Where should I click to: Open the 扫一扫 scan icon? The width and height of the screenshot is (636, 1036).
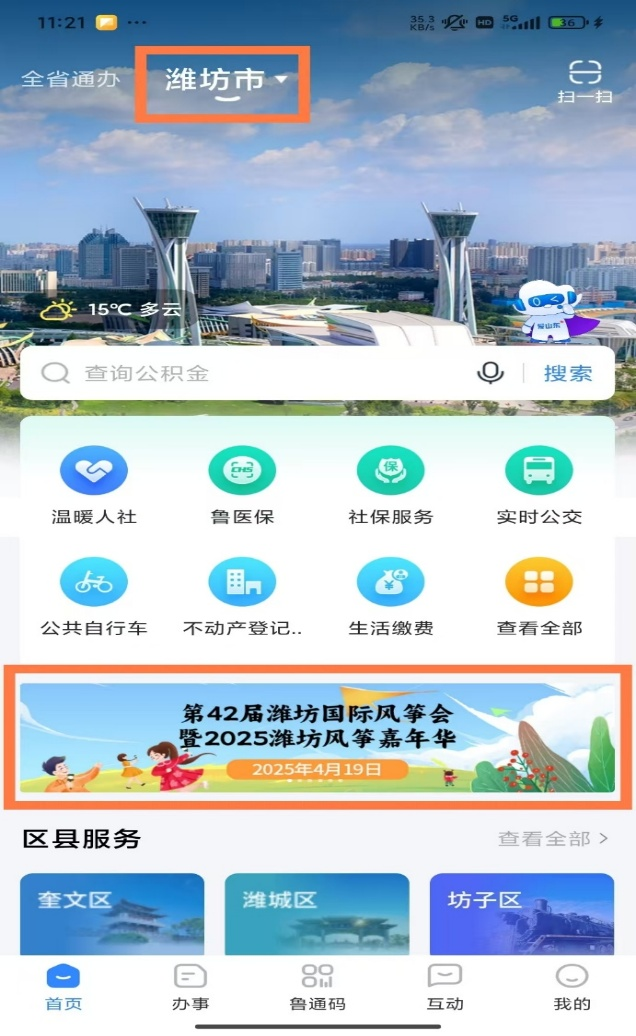(x=584, y=80)
